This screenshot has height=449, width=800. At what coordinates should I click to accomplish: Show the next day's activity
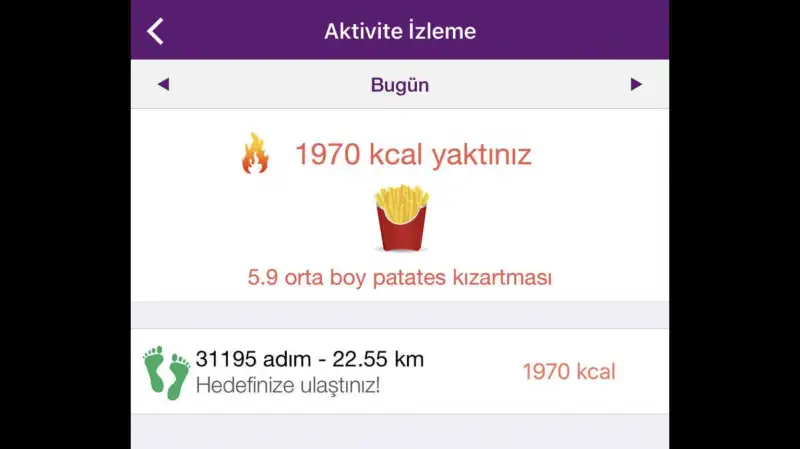636,85
